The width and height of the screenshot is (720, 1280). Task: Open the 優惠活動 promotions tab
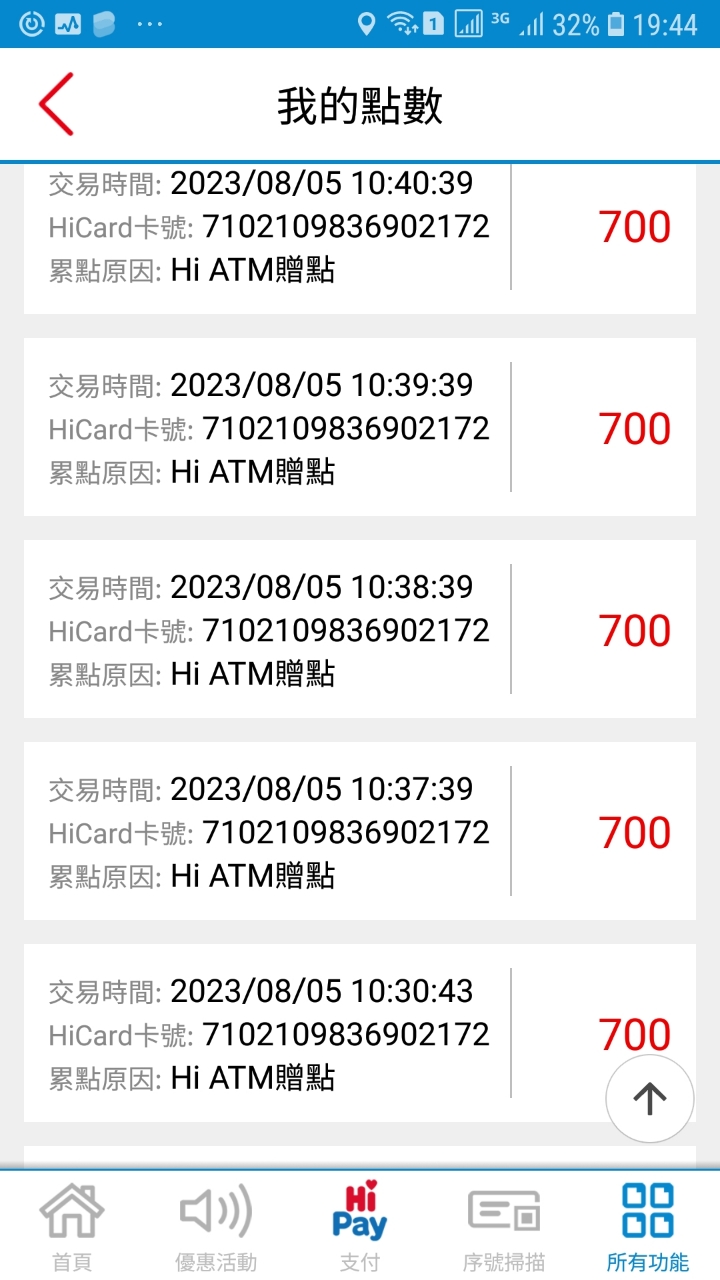(216, 1227)
